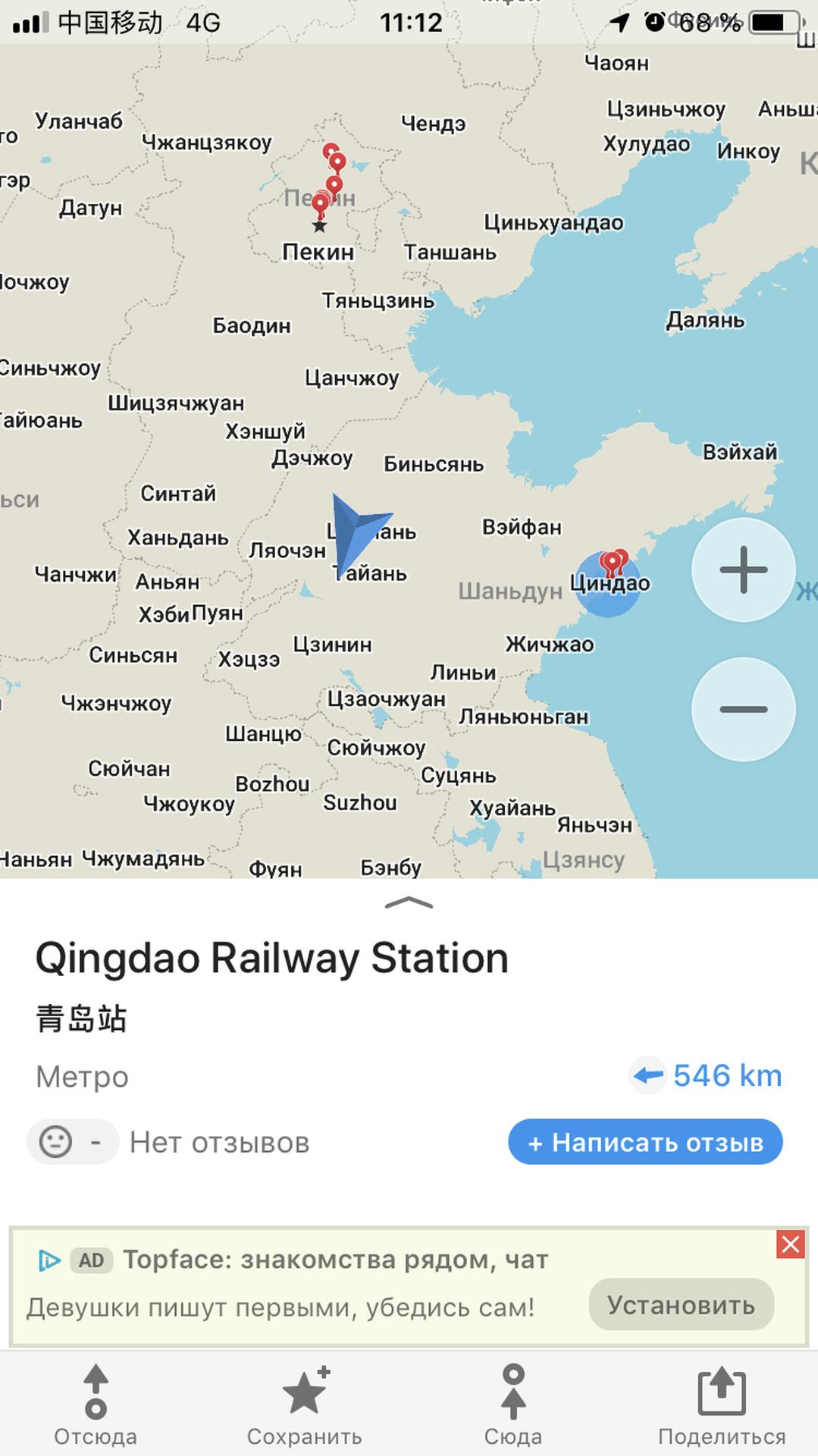818x1456 pixels.
Task: Close the Topface ad banner
Action: [790, 1244]
